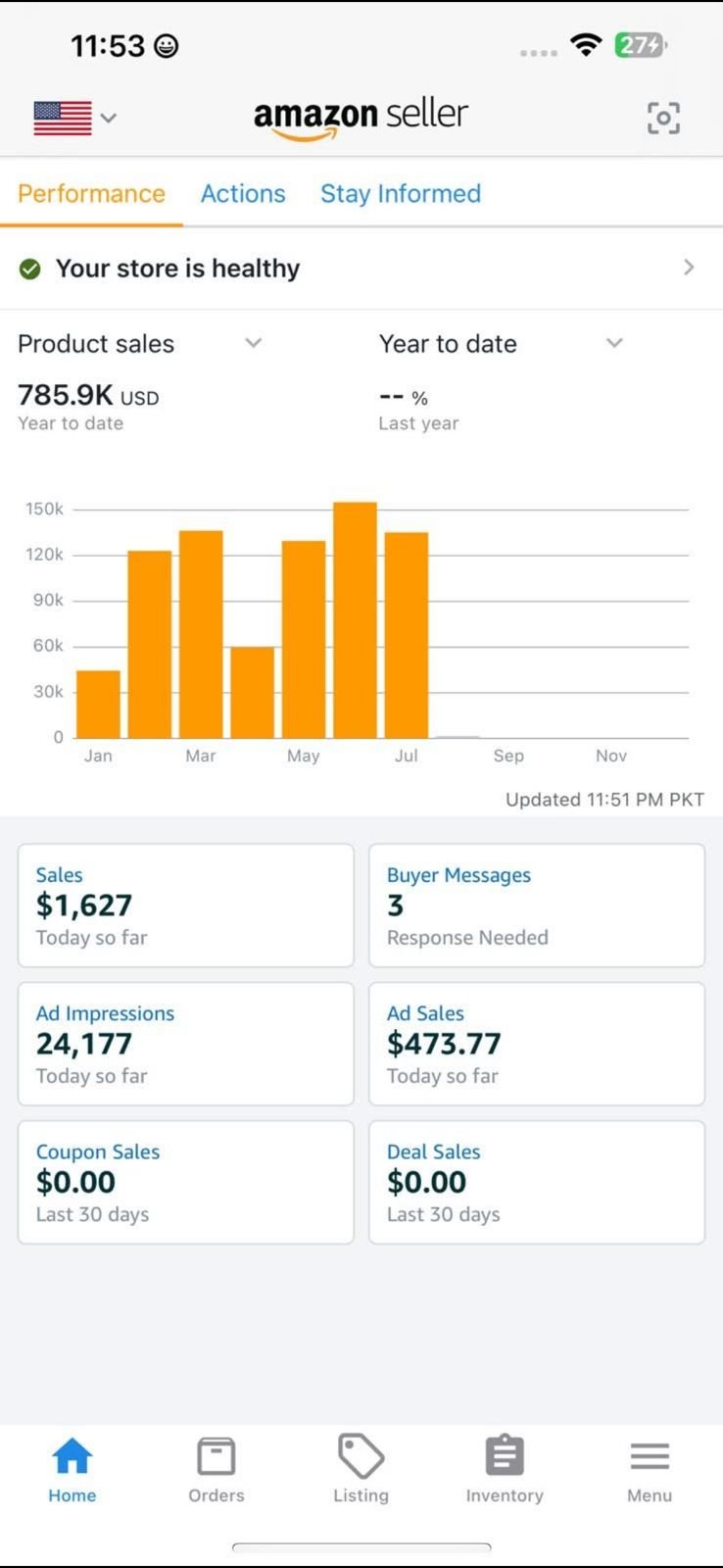Screen dimensions: 723x1568
Task: Open the store health details
Action: click(361, 269)
